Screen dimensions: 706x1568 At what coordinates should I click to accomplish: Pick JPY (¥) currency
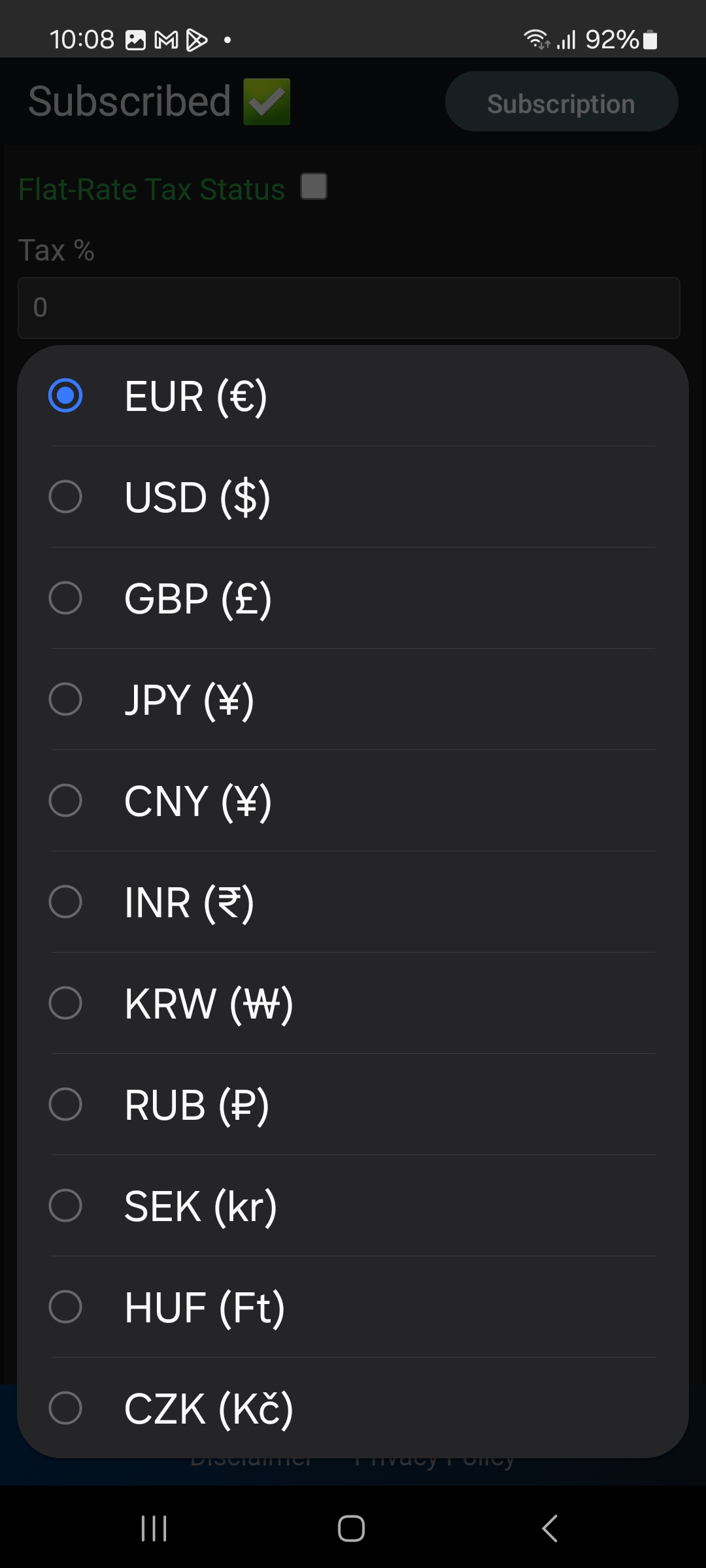coord(190,700)
